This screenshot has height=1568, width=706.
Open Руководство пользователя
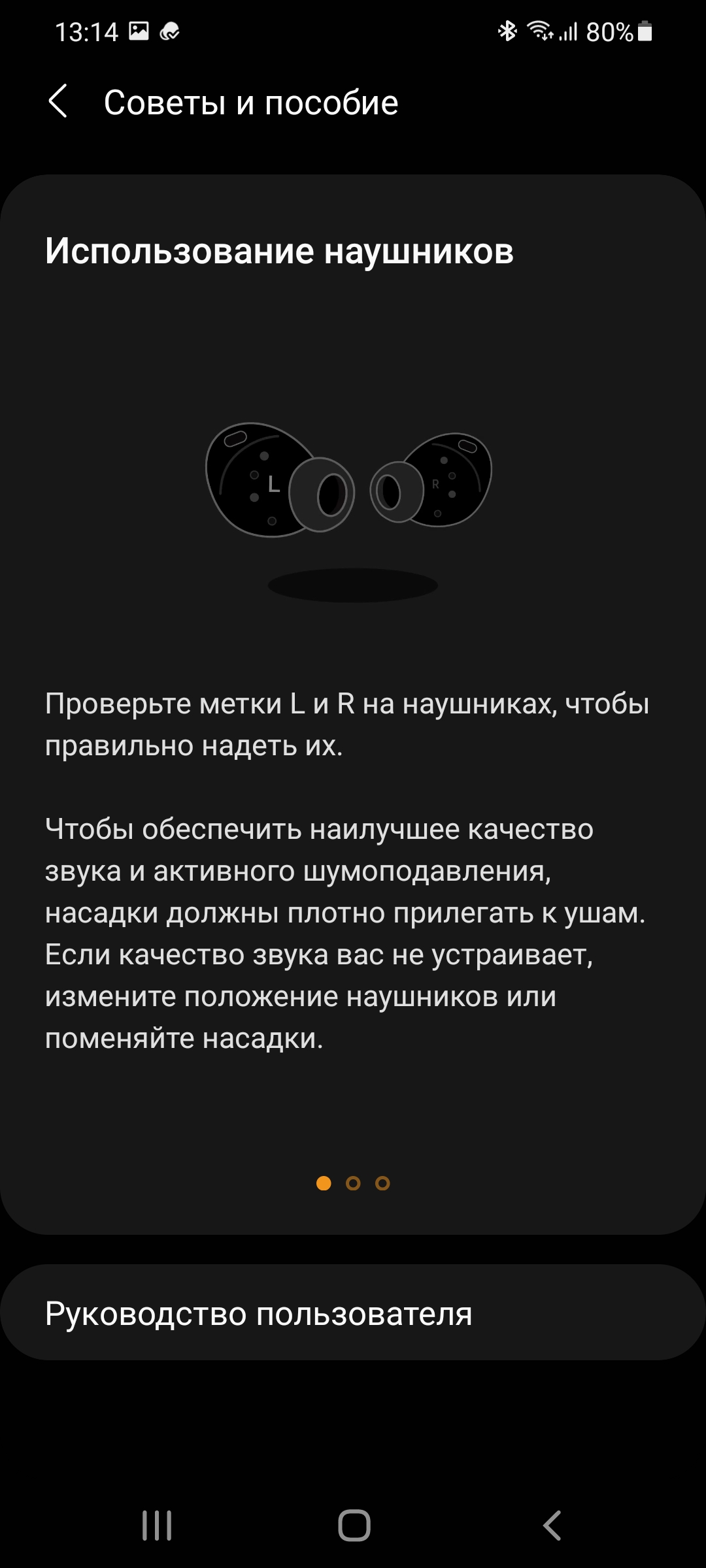click(353, 1313)
